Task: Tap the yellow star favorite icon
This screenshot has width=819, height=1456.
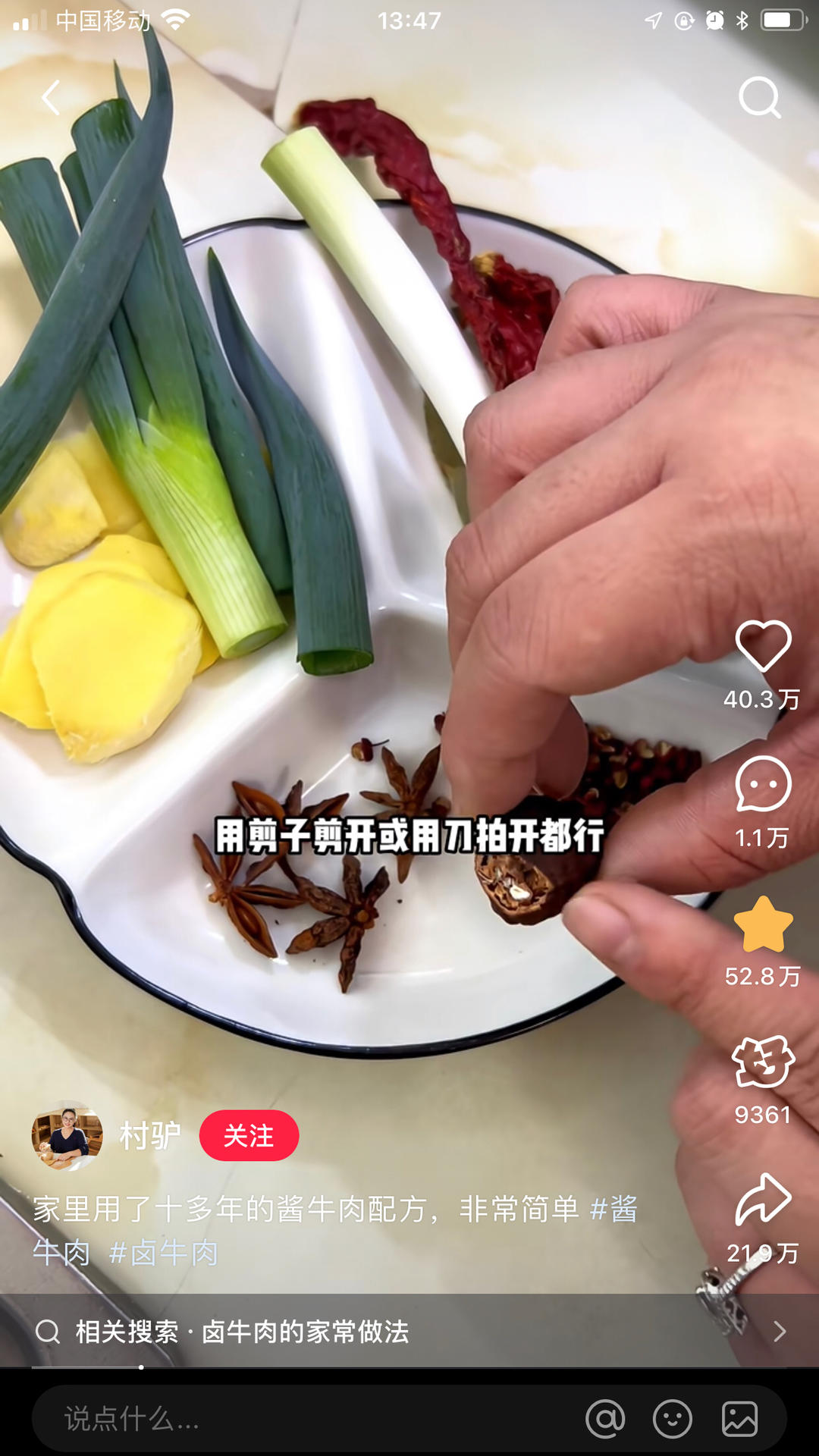Action: point(763,924)
